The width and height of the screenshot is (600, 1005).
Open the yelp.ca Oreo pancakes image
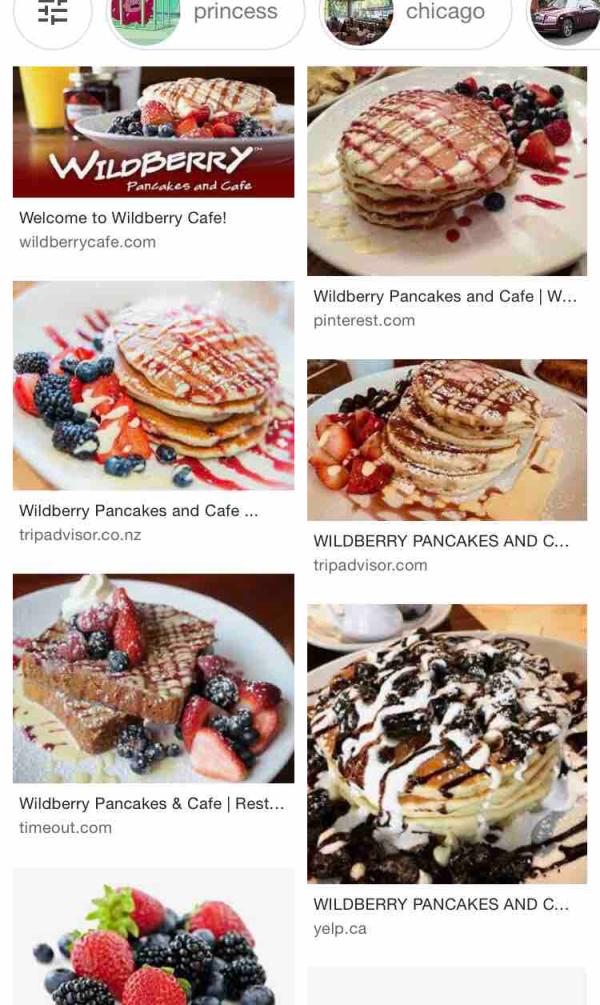click(x=446, y=743)
